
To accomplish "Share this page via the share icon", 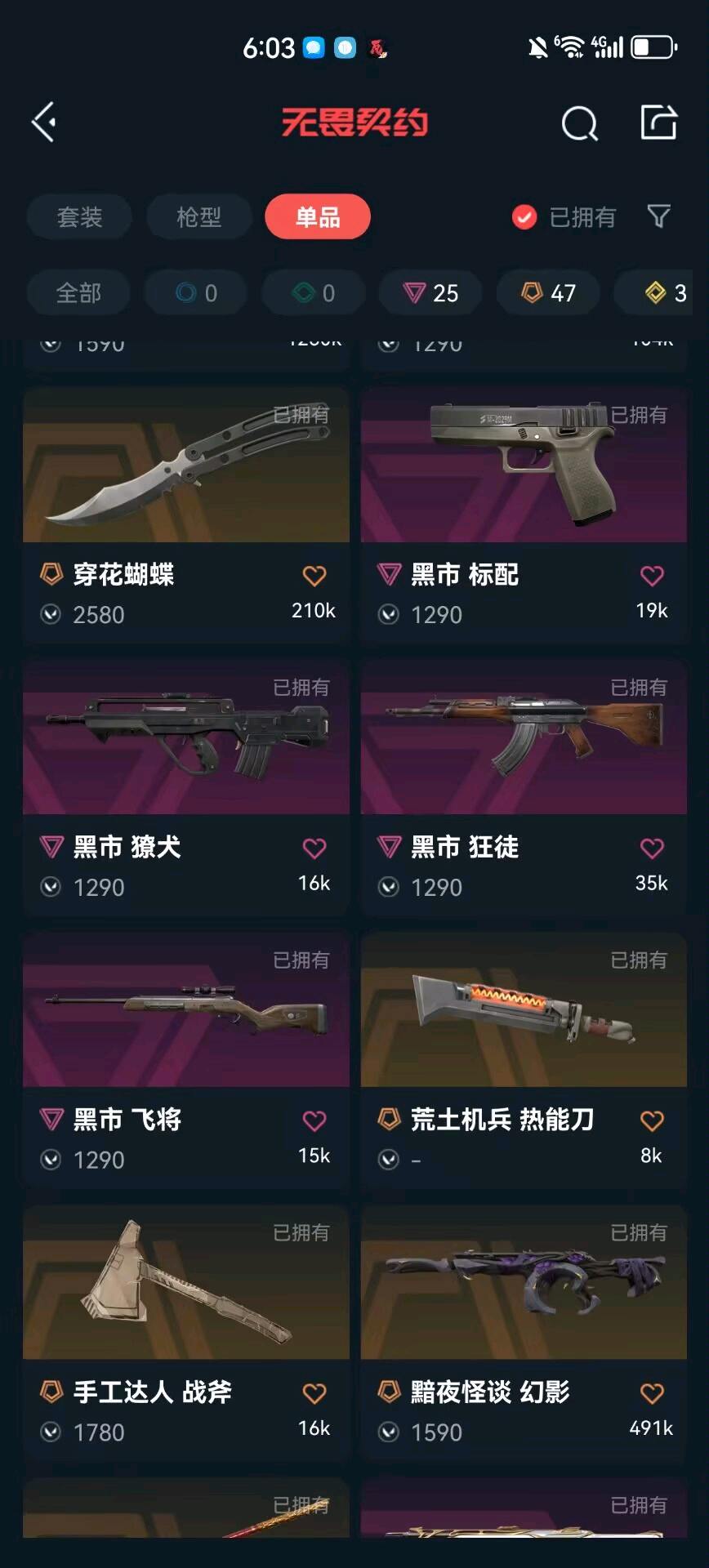I will pyautogui.click(x=658, y=122).
